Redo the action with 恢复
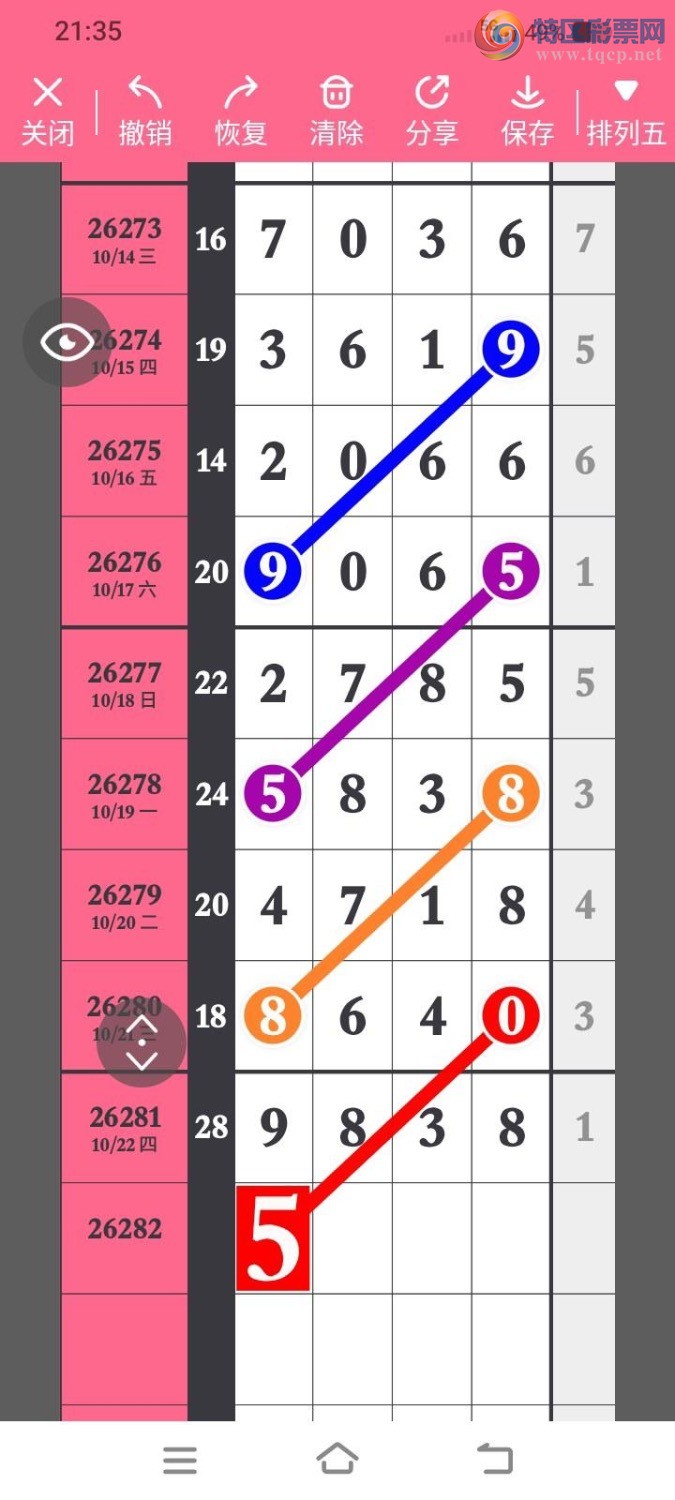 pyautogui.click(x=240, y=112)
